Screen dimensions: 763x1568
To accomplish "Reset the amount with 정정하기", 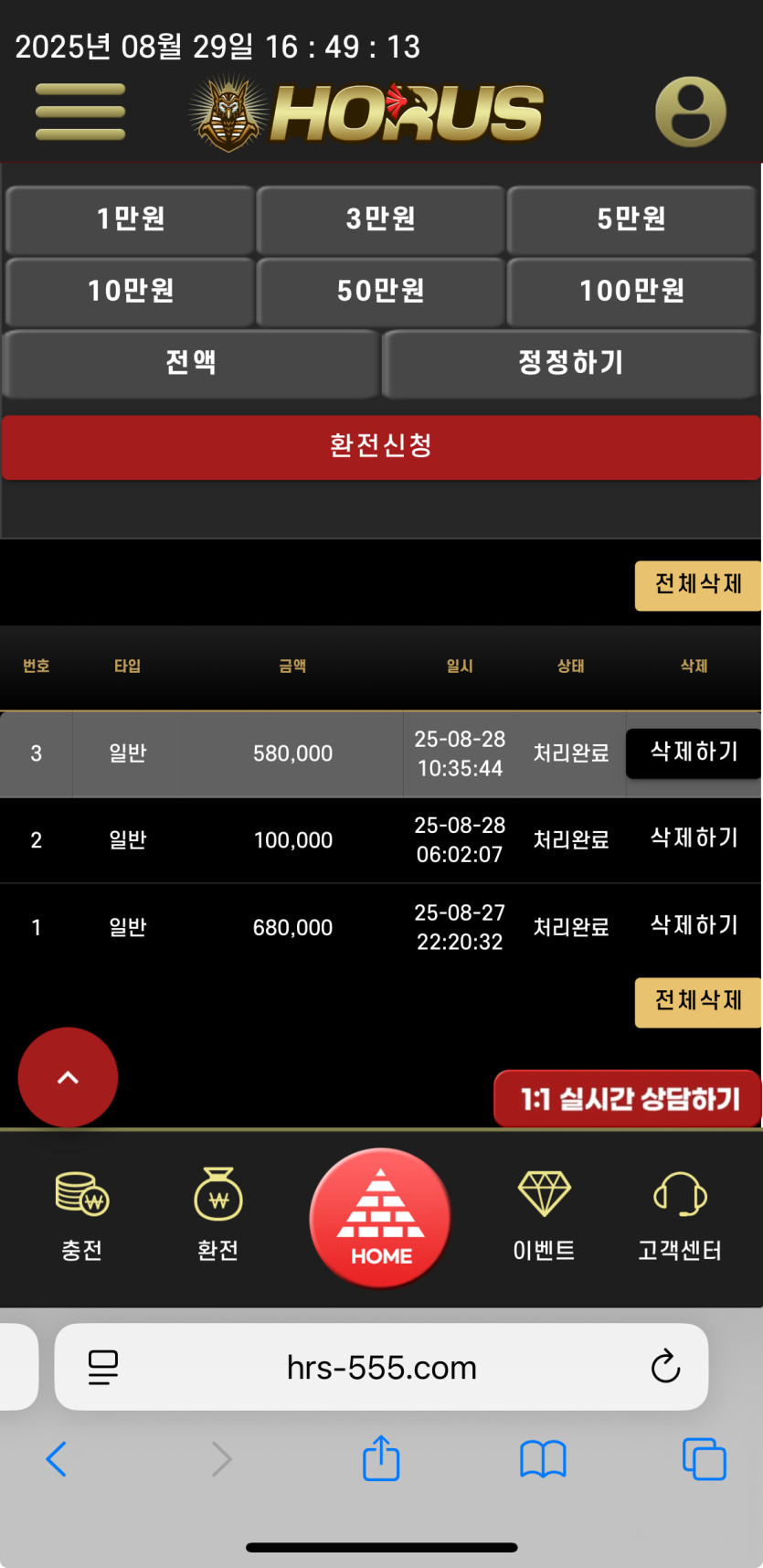I will pyautogui.click(x=570, y=363).
